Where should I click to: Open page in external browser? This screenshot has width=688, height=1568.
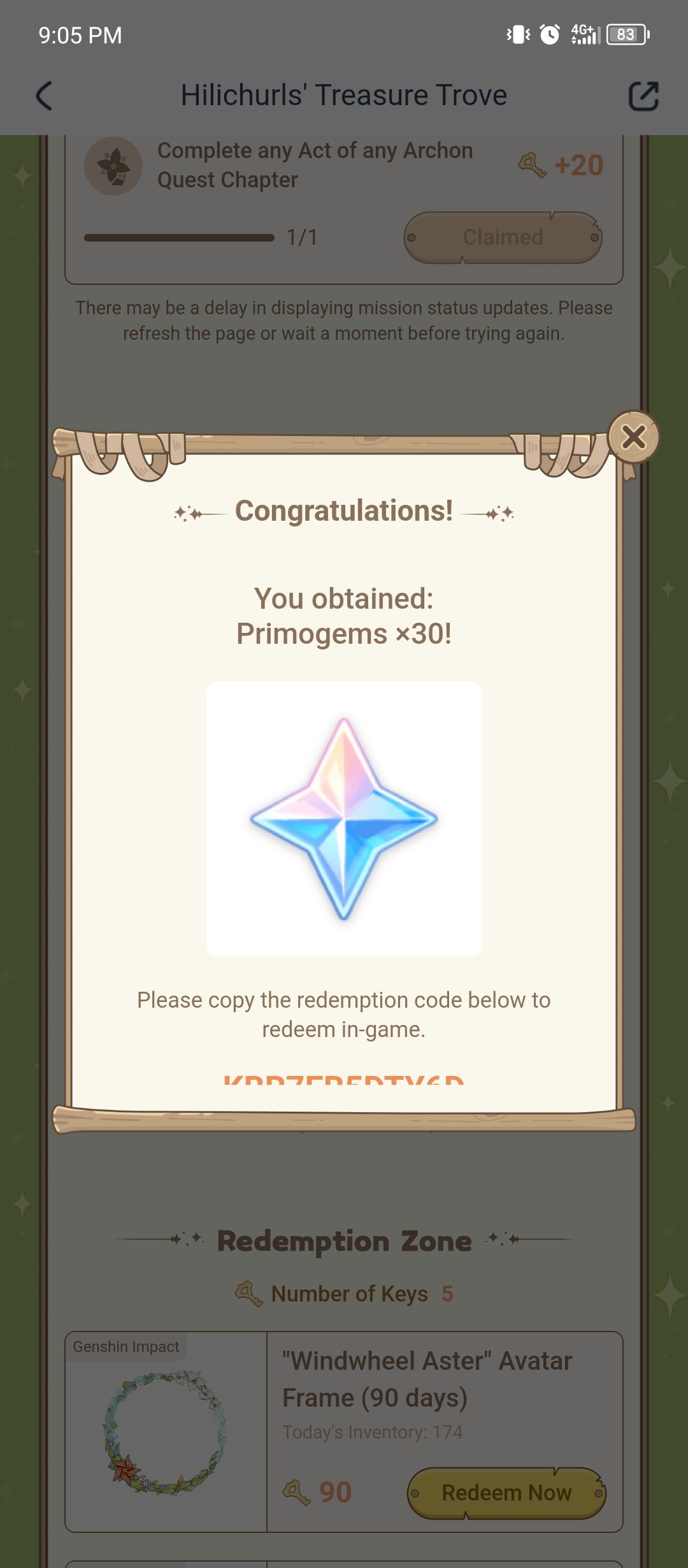(643, 96)
